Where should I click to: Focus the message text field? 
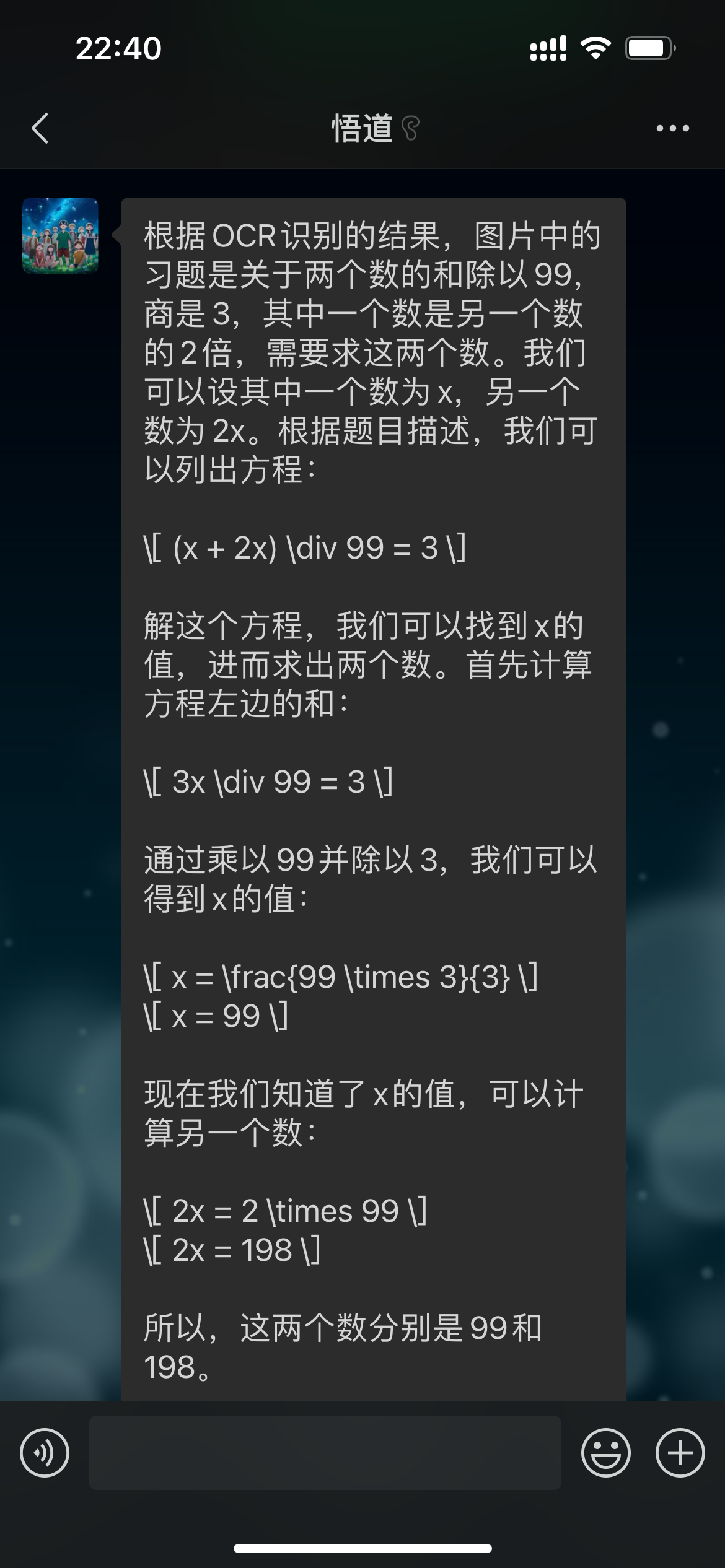click(325, 1452)
